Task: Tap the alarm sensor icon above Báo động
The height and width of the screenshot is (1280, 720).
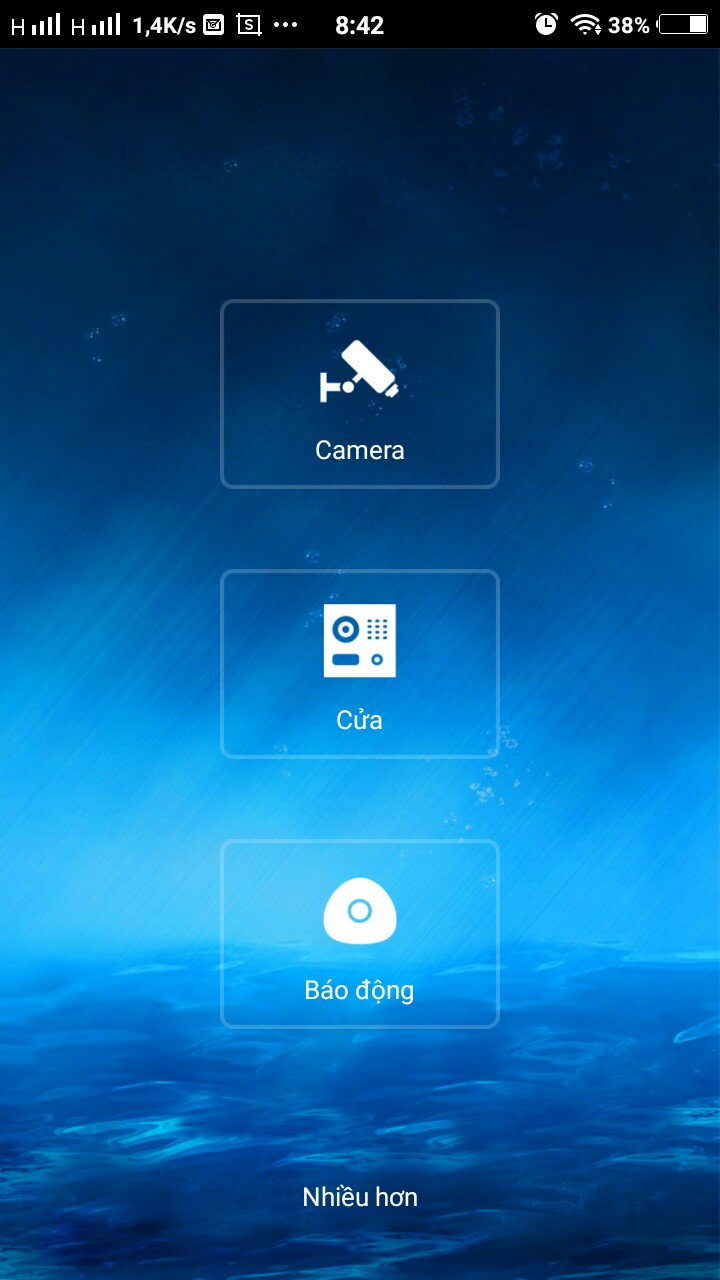Action: click(x=360, y=910)
